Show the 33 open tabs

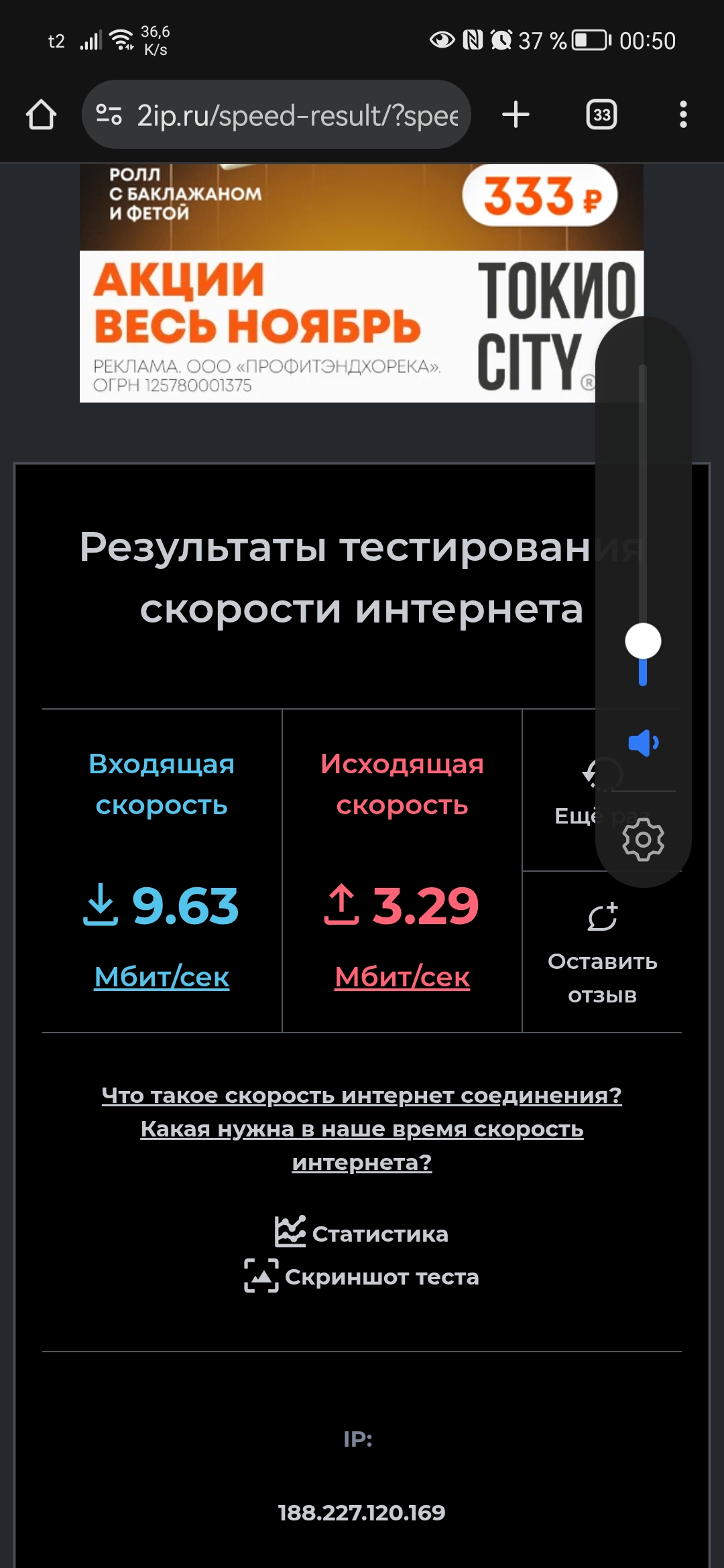pos(601,115)
